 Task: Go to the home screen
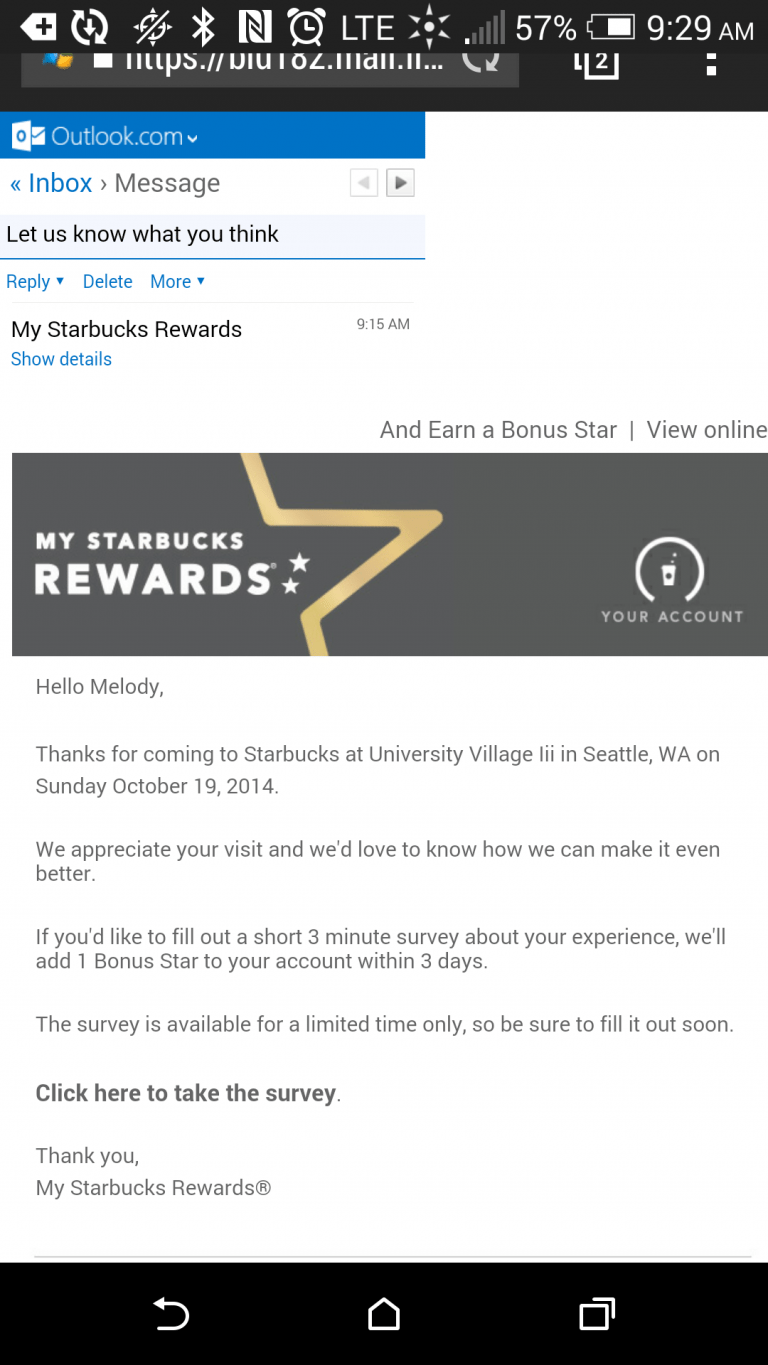(384, 1314)
